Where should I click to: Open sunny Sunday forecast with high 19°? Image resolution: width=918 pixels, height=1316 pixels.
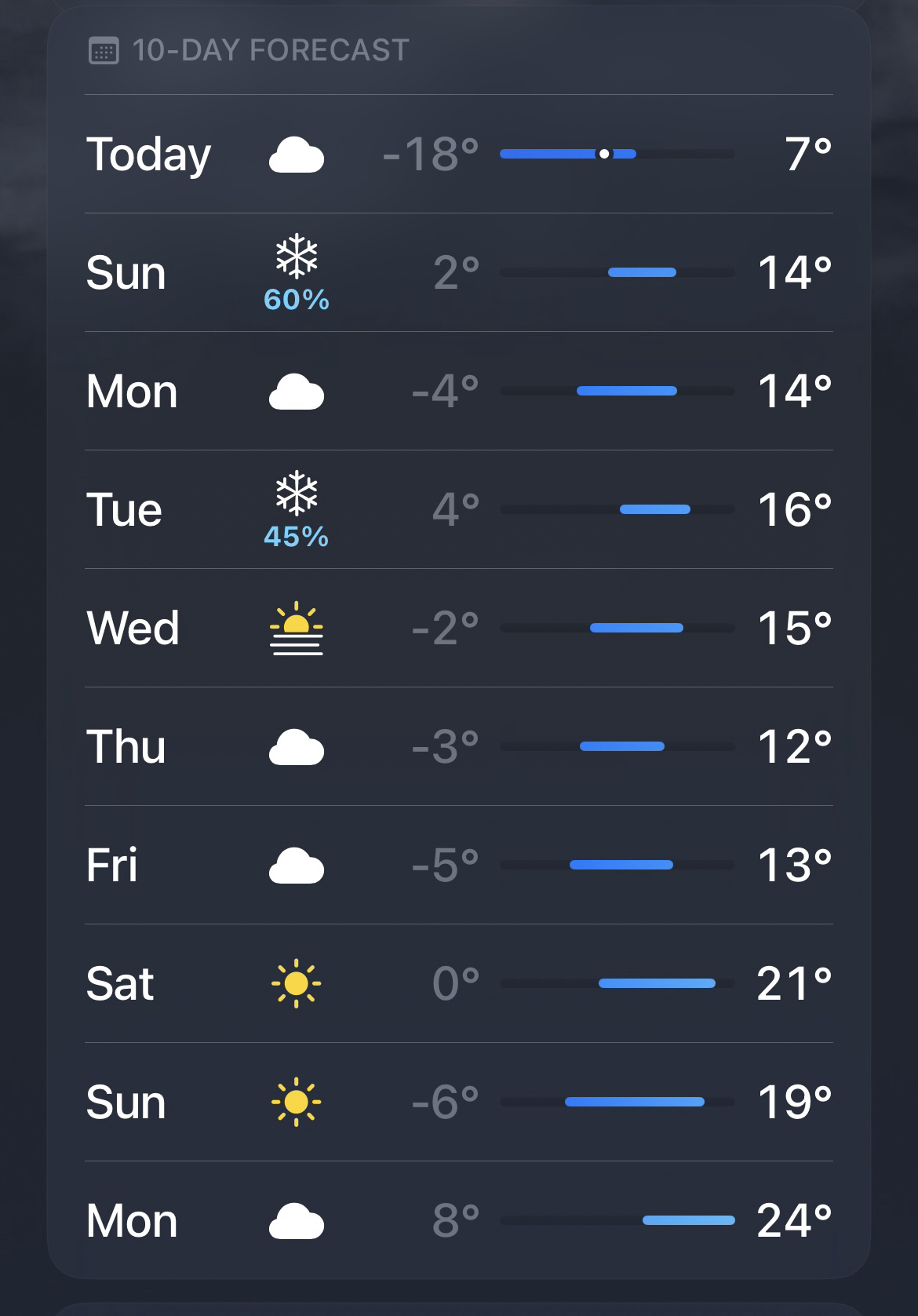(x=459, y=1102)
